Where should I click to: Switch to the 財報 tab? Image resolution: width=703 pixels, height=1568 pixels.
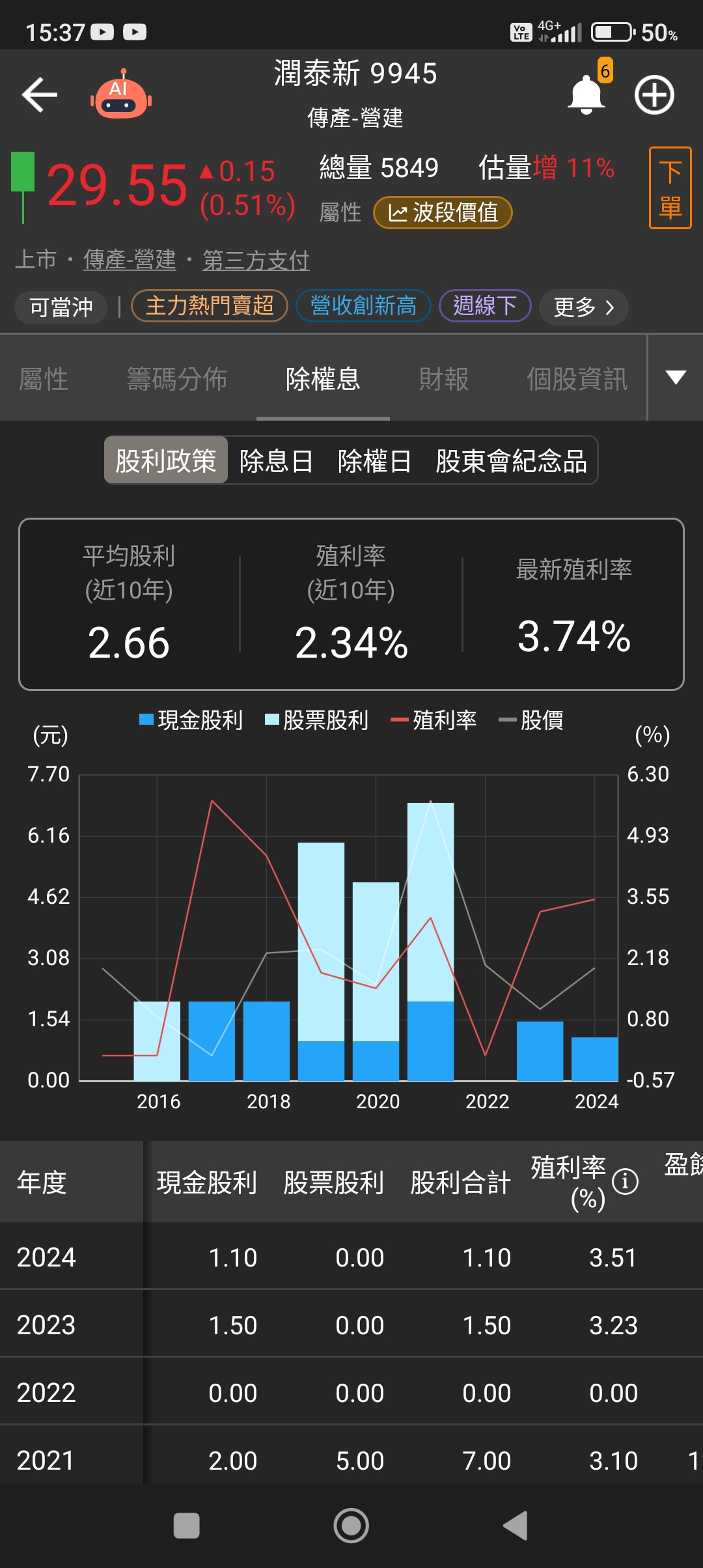444,379
